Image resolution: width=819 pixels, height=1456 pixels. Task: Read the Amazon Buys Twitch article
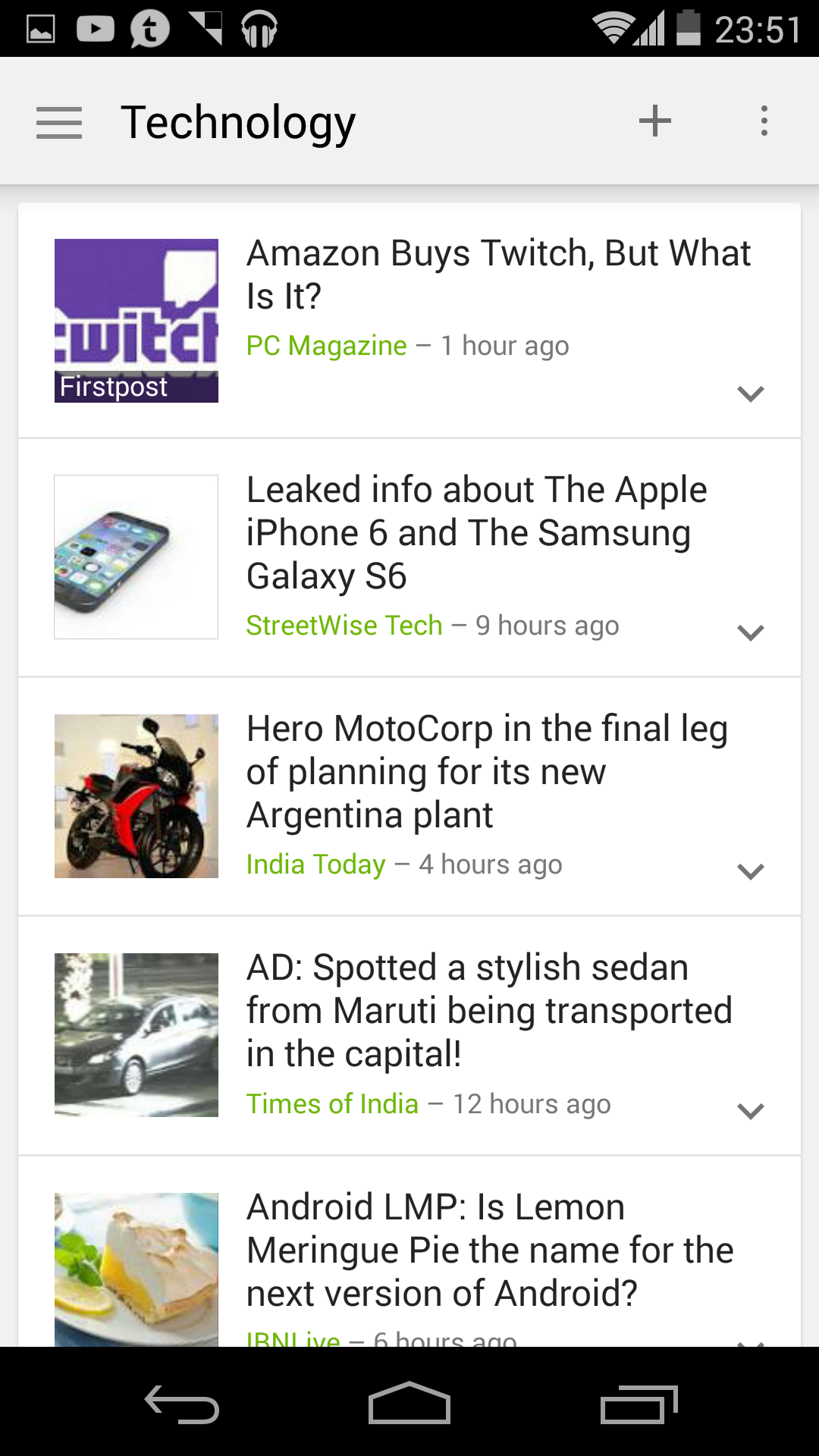497,275
